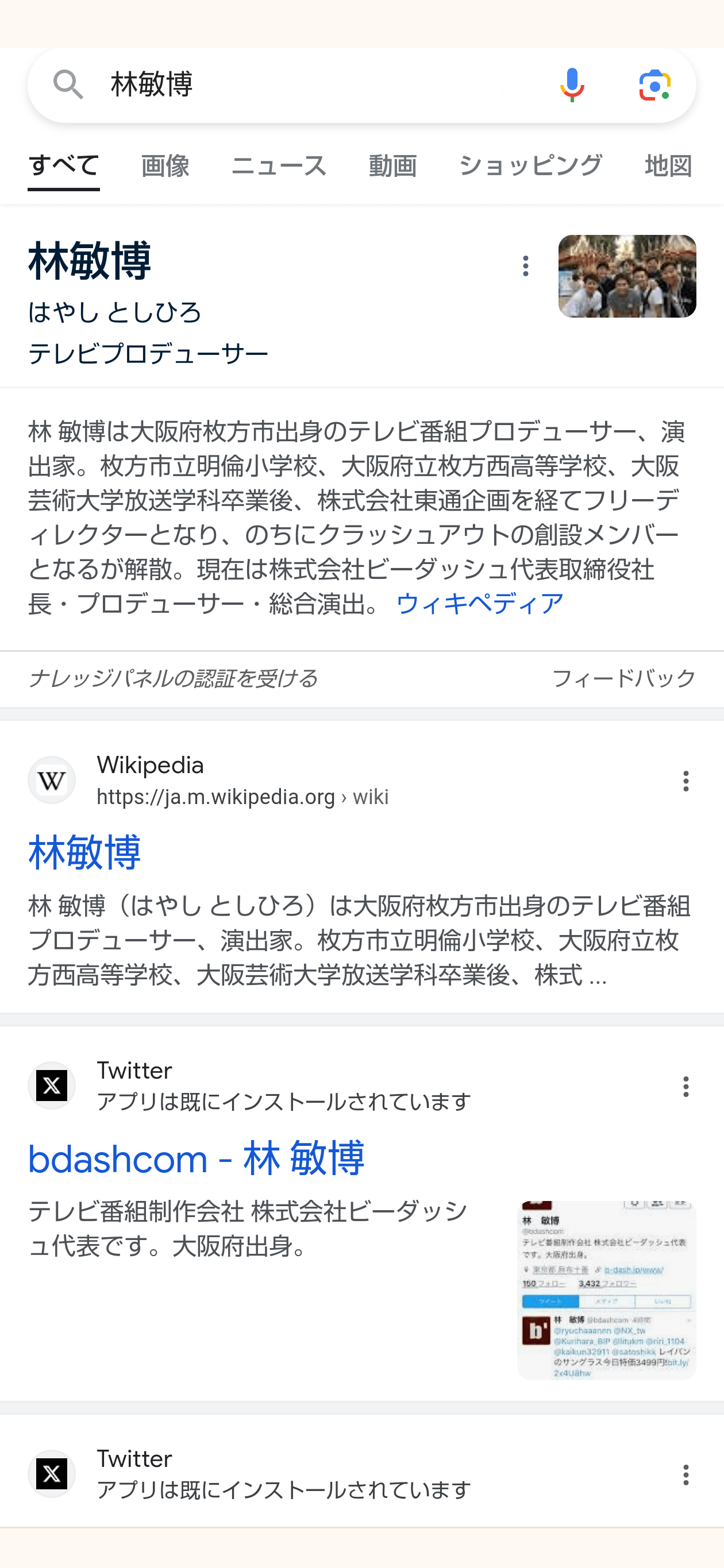724x1568 pixels.
Task: Switch to the ニュース tab
Action: (279, 165)
